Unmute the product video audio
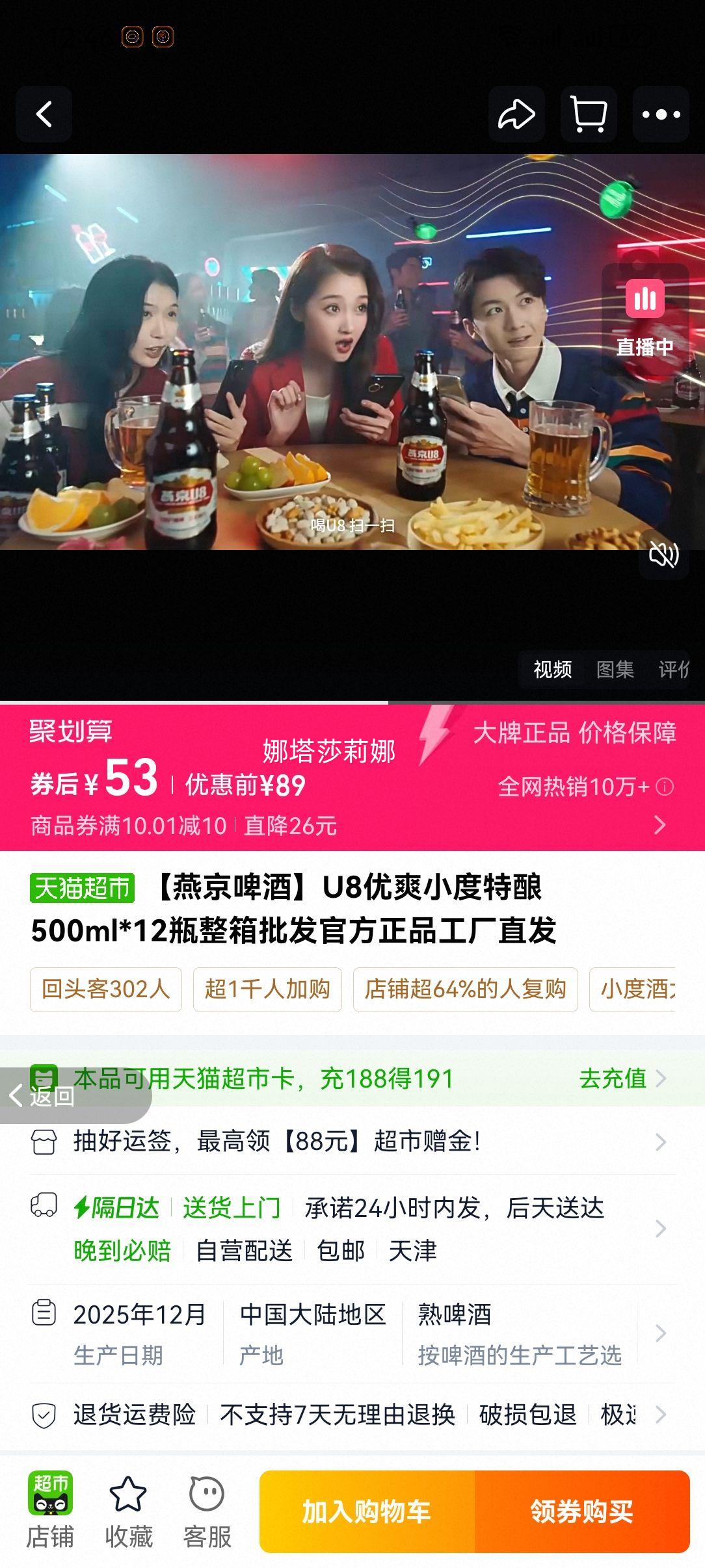Image resolution: width=705 pixels, height=1568 pixels. (664, 553)
